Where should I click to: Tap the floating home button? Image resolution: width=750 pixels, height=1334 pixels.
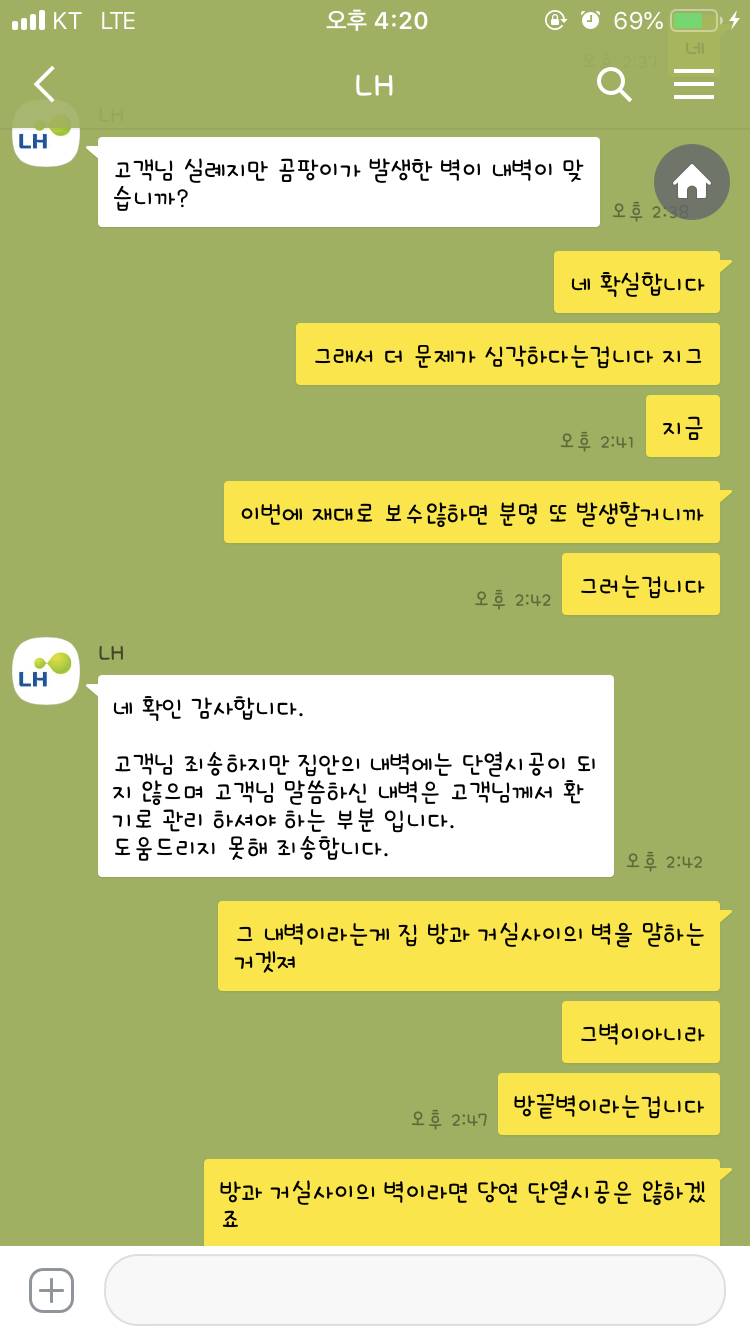692,182
